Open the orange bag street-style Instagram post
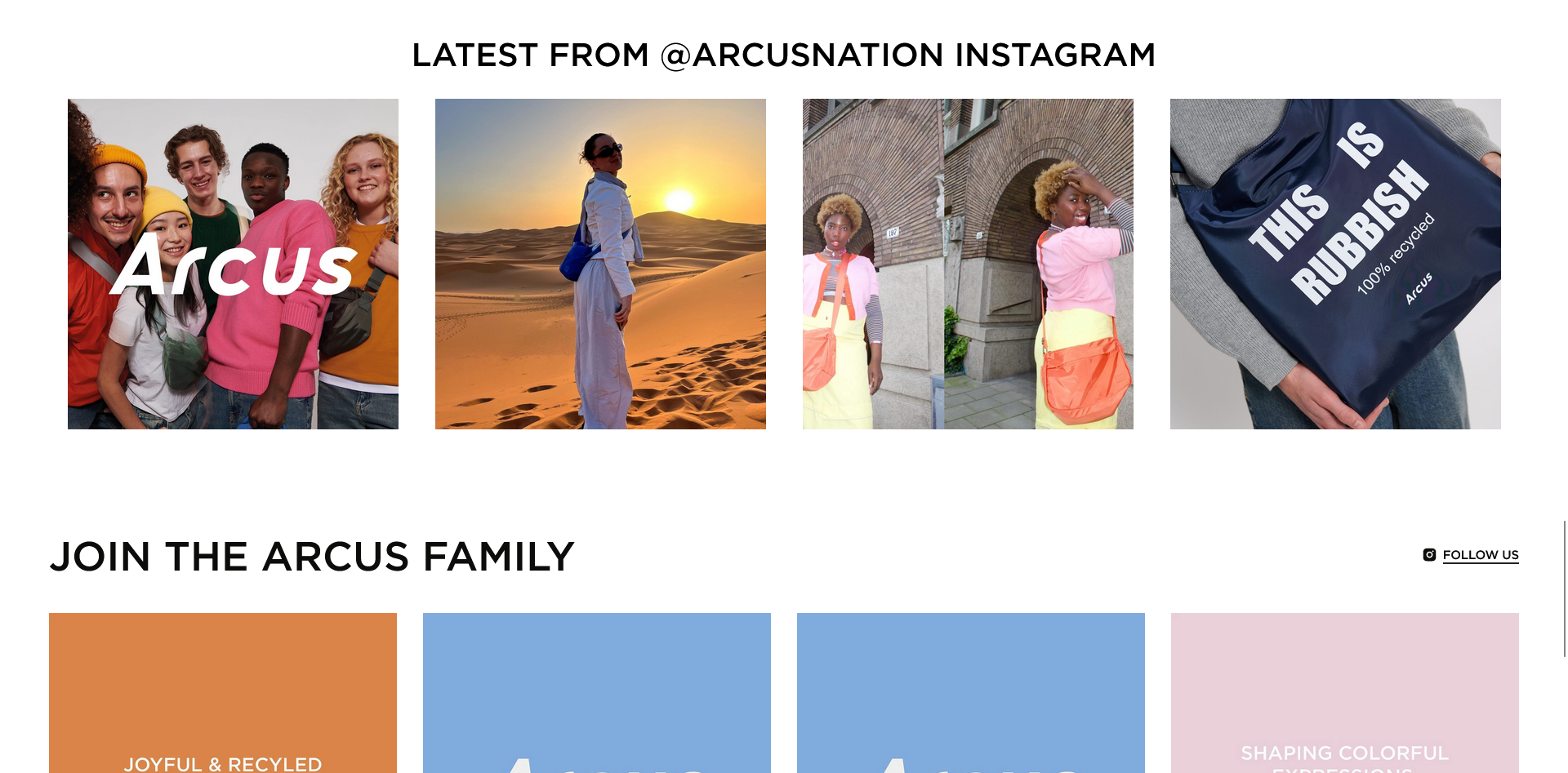The width and height of the screenshot is (1568, 773). tap(968, 264)
